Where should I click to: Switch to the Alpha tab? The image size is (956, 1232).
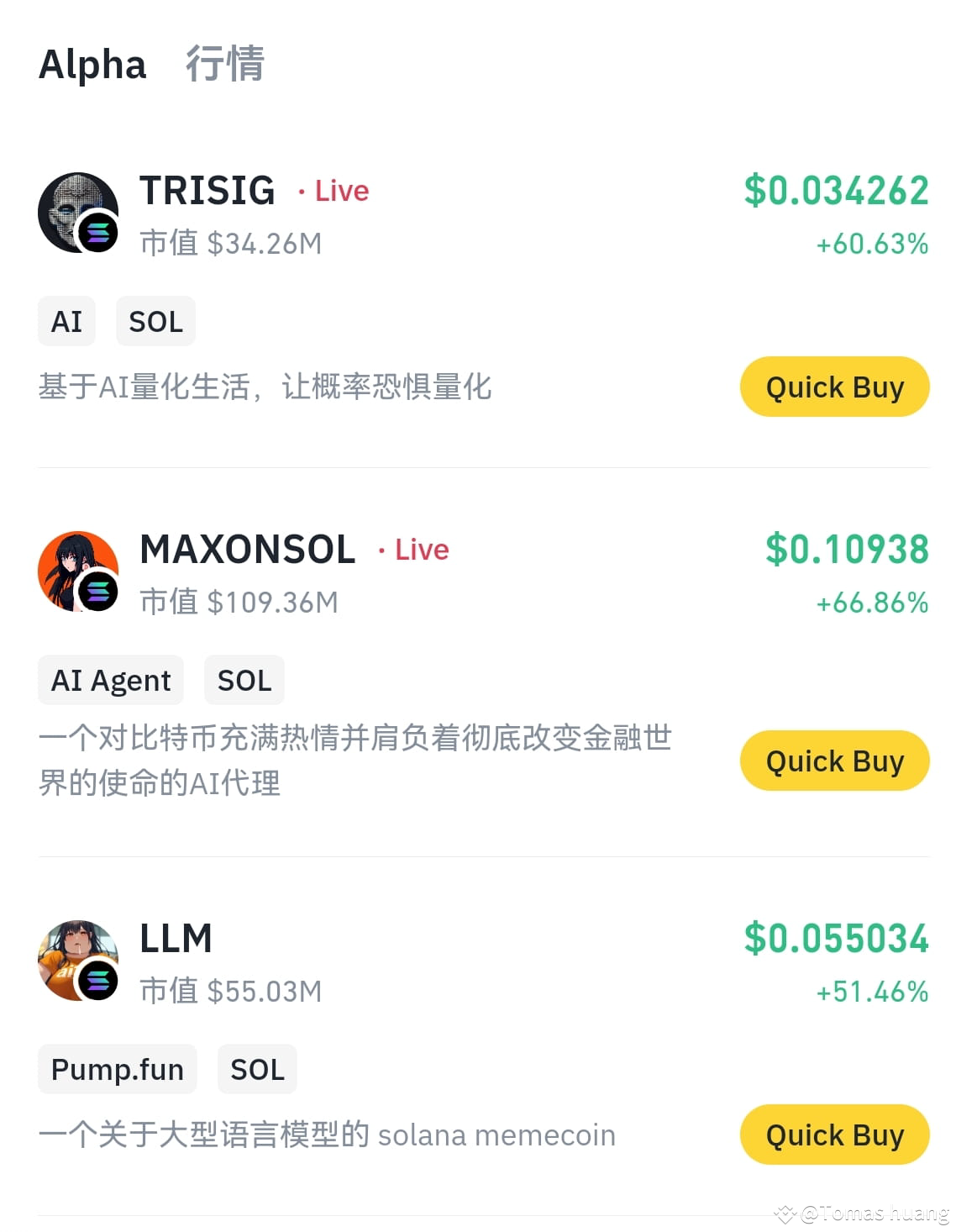click(92, 63)
